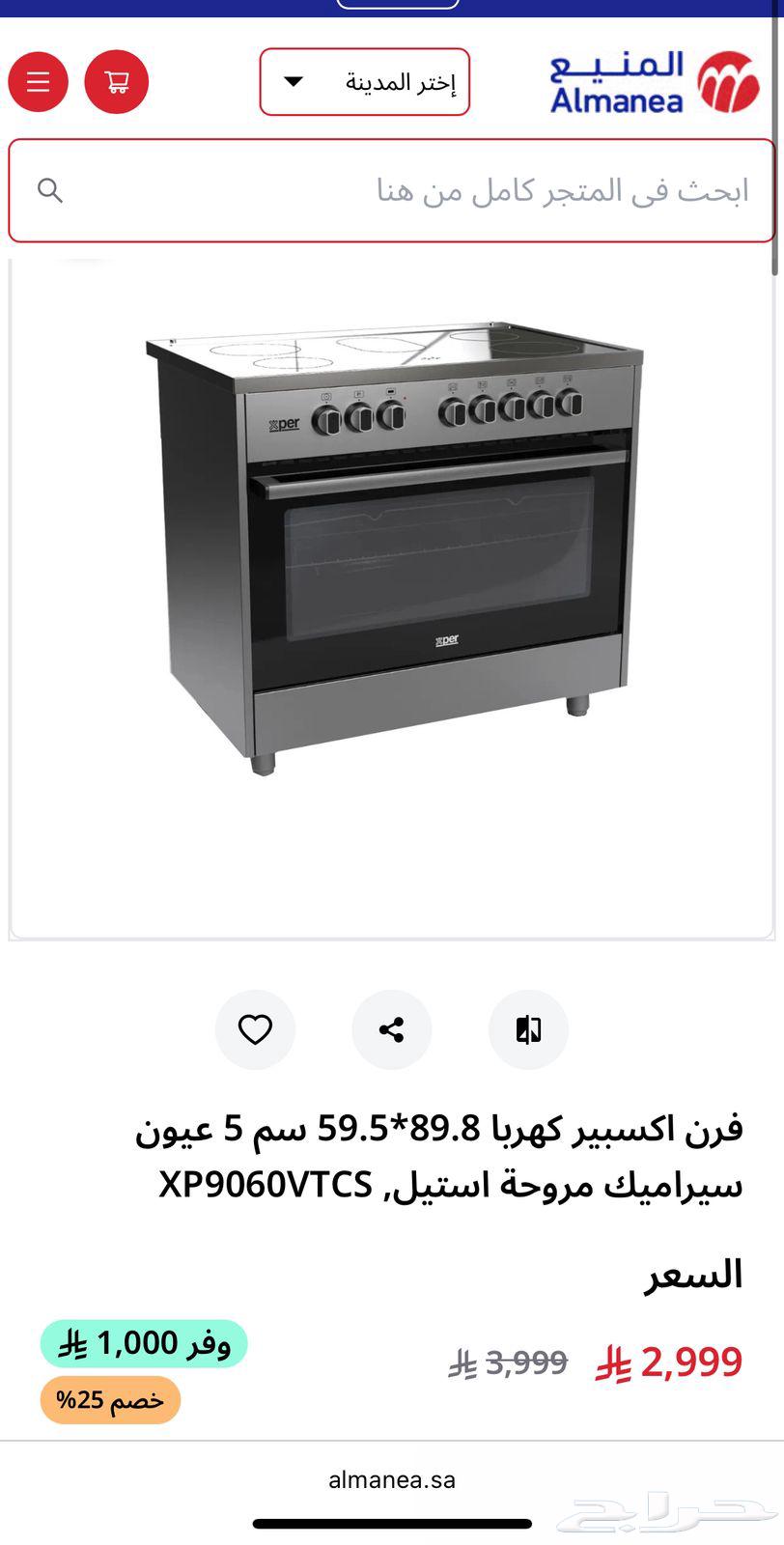Click the search magnifier icon
784x1545 pixels.
[x=50, y=190]
